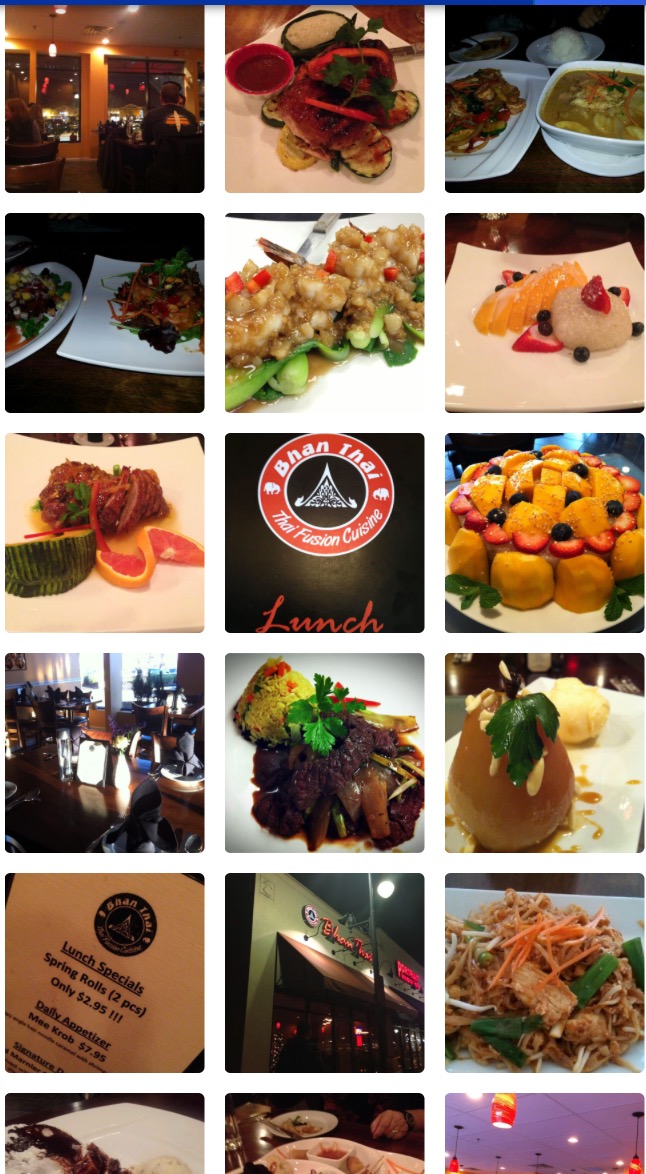This screenshot has width=646, height=1174.
Task: Open the poached pear dessert photo
Action: click(544, 752)
